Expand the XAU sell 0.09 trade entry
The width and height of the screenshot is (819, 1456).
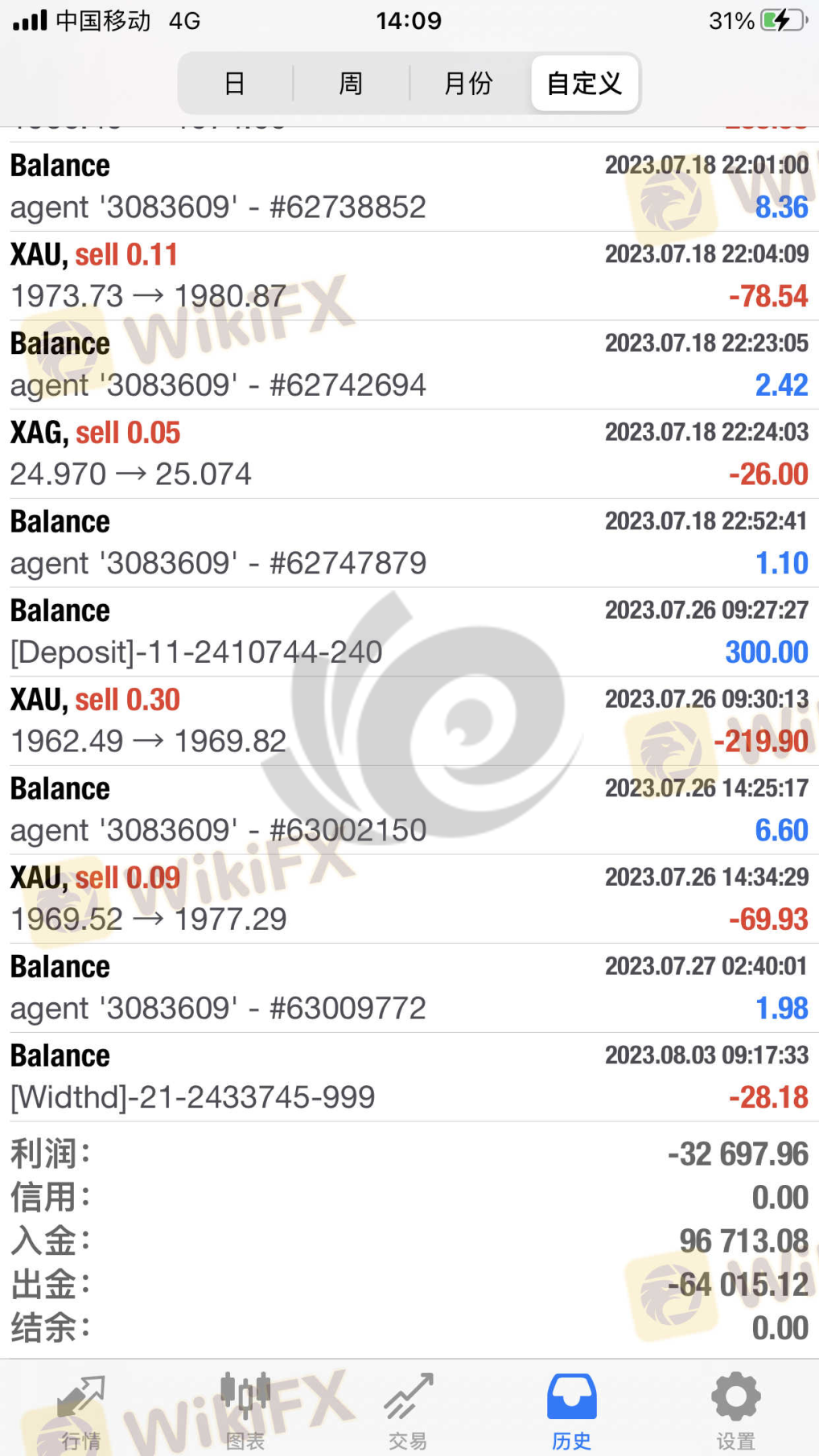pos(409,899)
